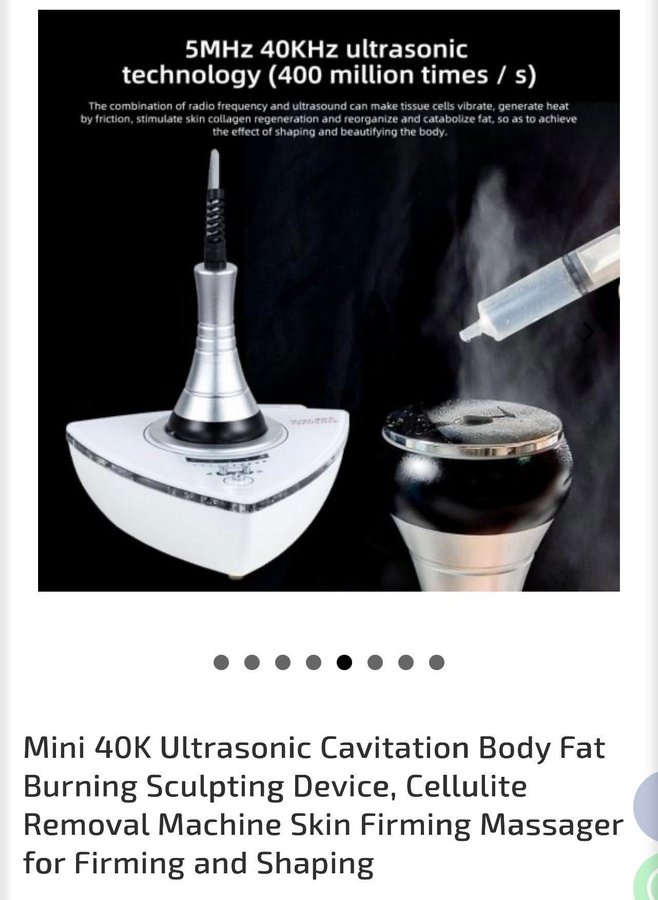
Task: Select the second carousel dot
Action: coord(252,662)
